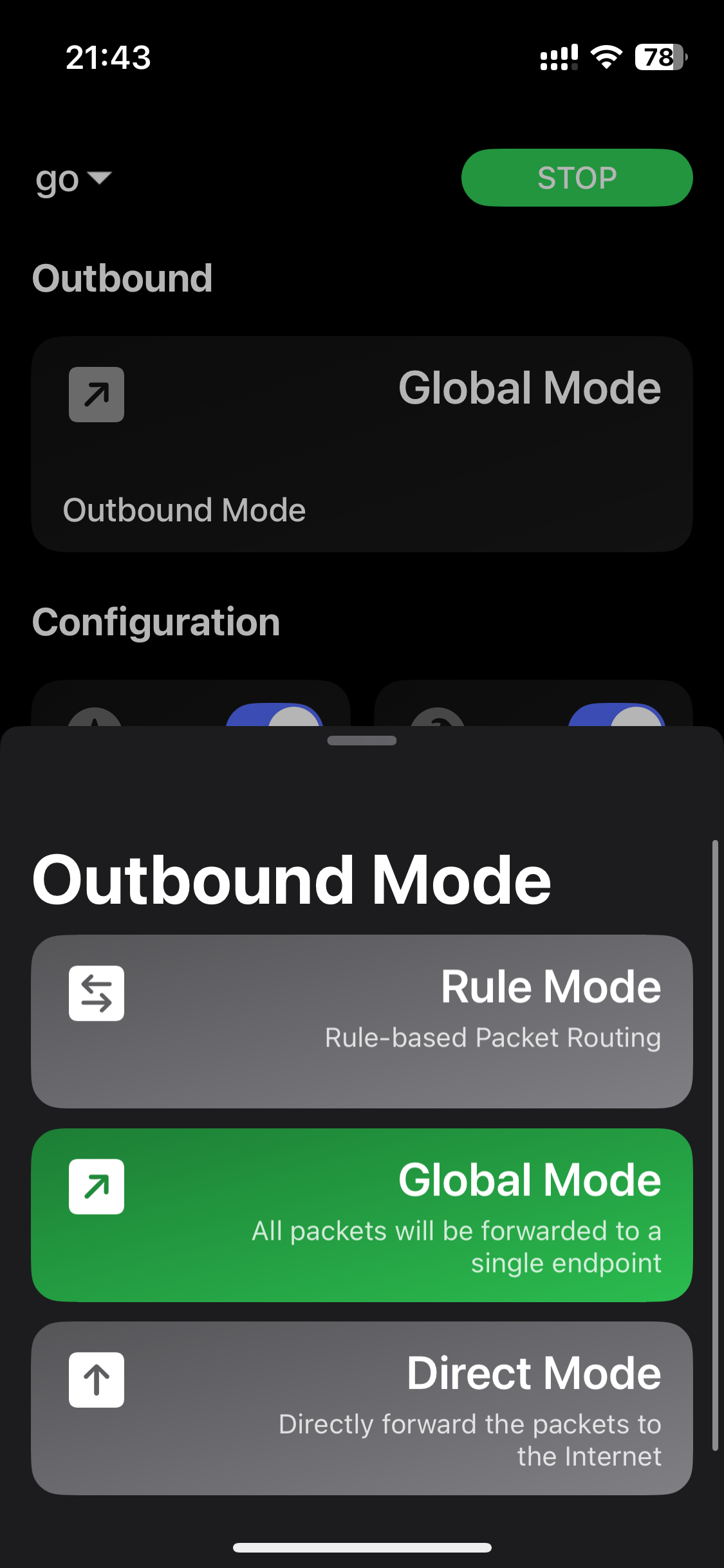Select Rule Mode option
Viewport: 724px width, 1568px height.
point(362,1022)
